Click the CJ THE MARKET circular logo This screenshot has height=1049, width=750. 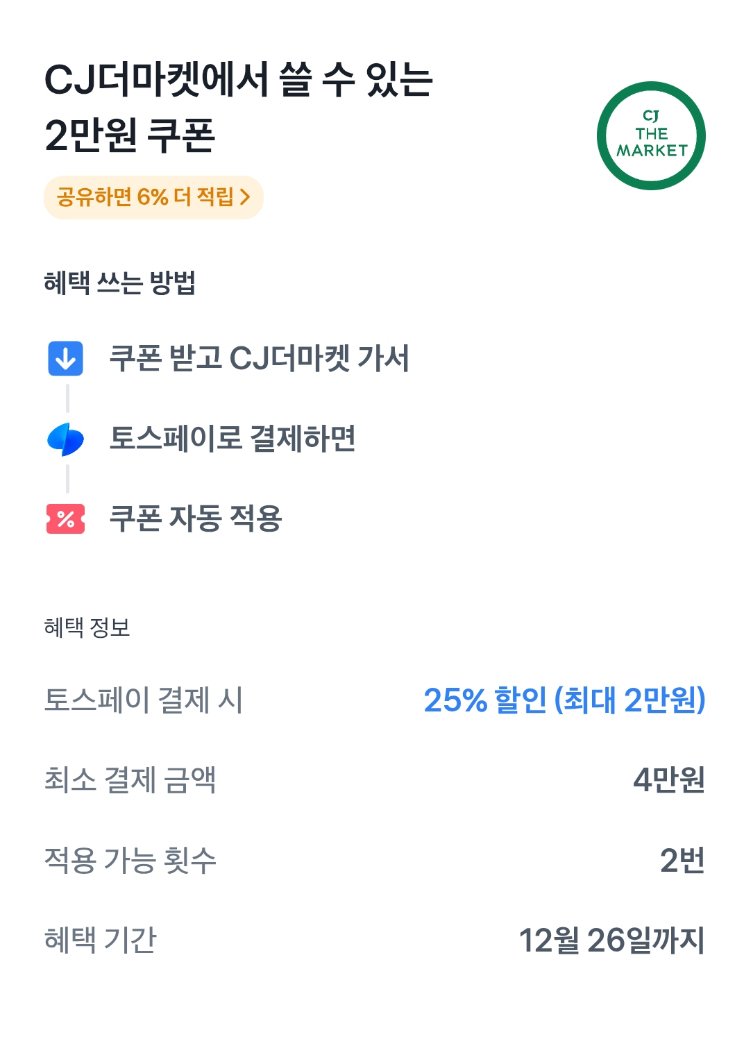[651, 131]
